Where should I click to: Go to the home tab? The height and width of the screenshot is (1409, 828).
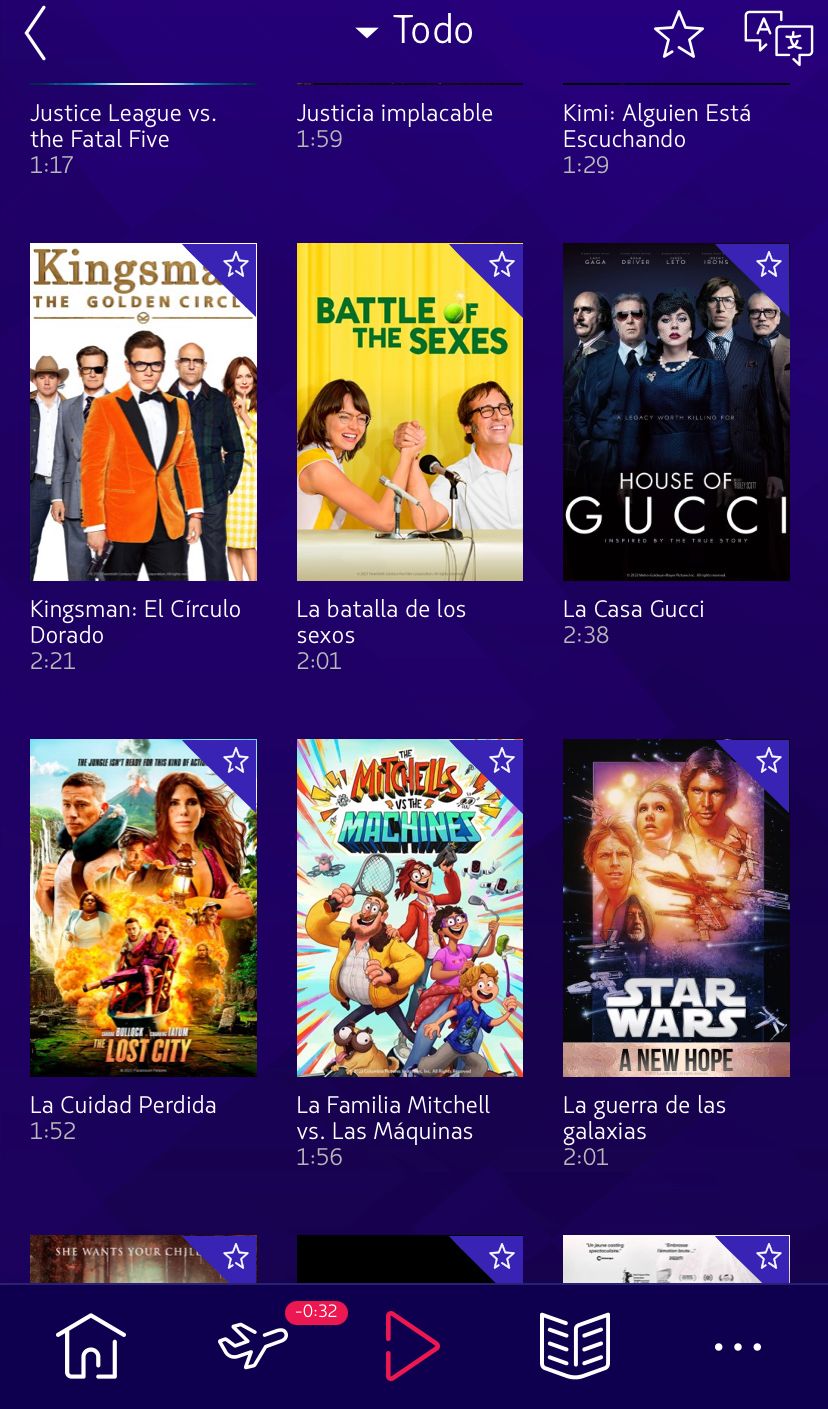pyautogui.click(x=91, y=1346)
